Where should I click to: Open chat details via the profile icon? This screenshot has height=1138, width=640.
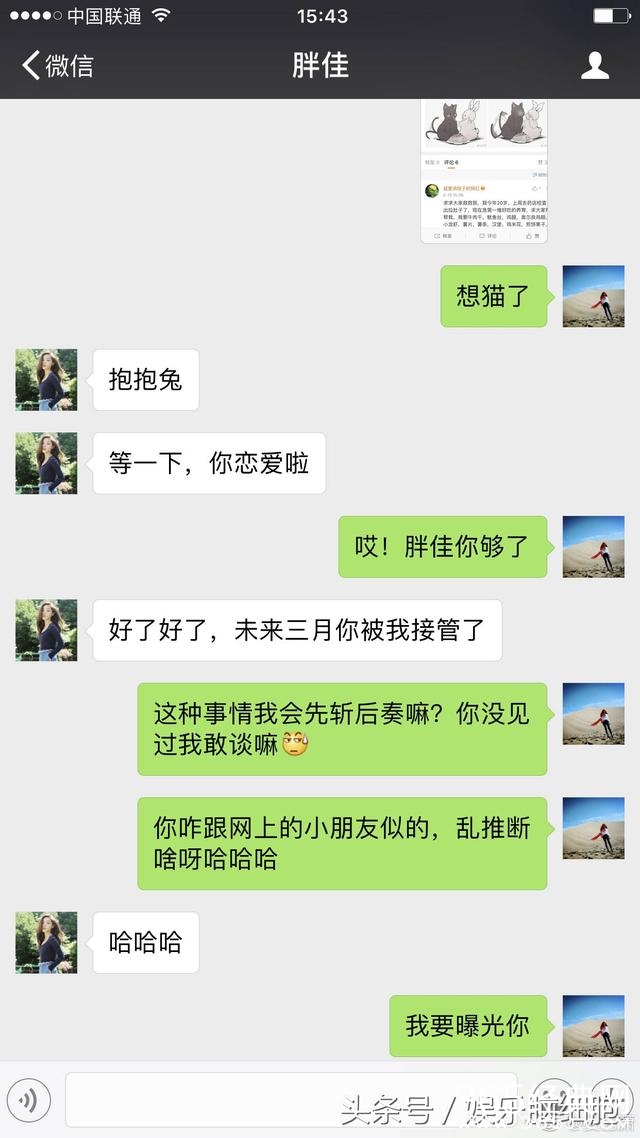click(x=595, y=66)
